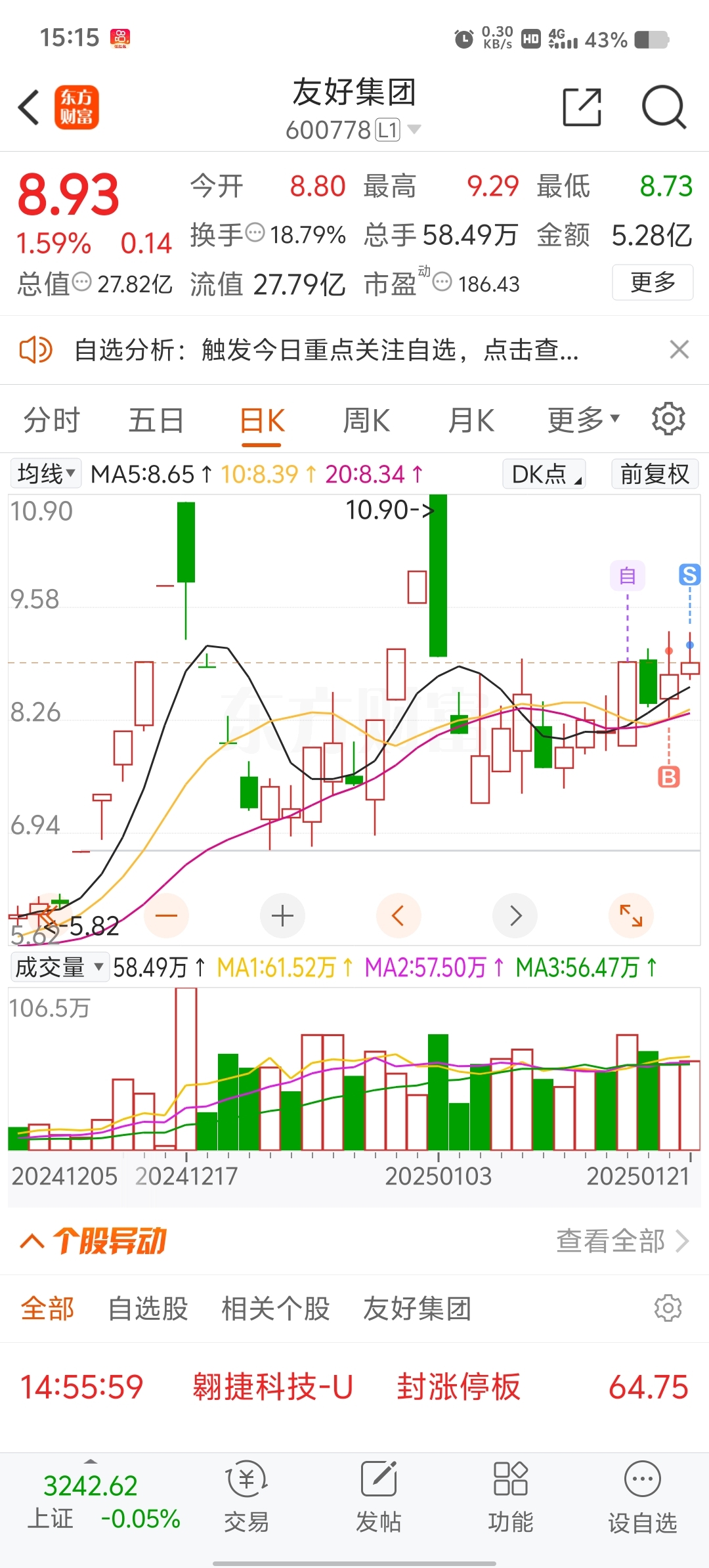
Task: Open chart settings gear
Action: 668,419
